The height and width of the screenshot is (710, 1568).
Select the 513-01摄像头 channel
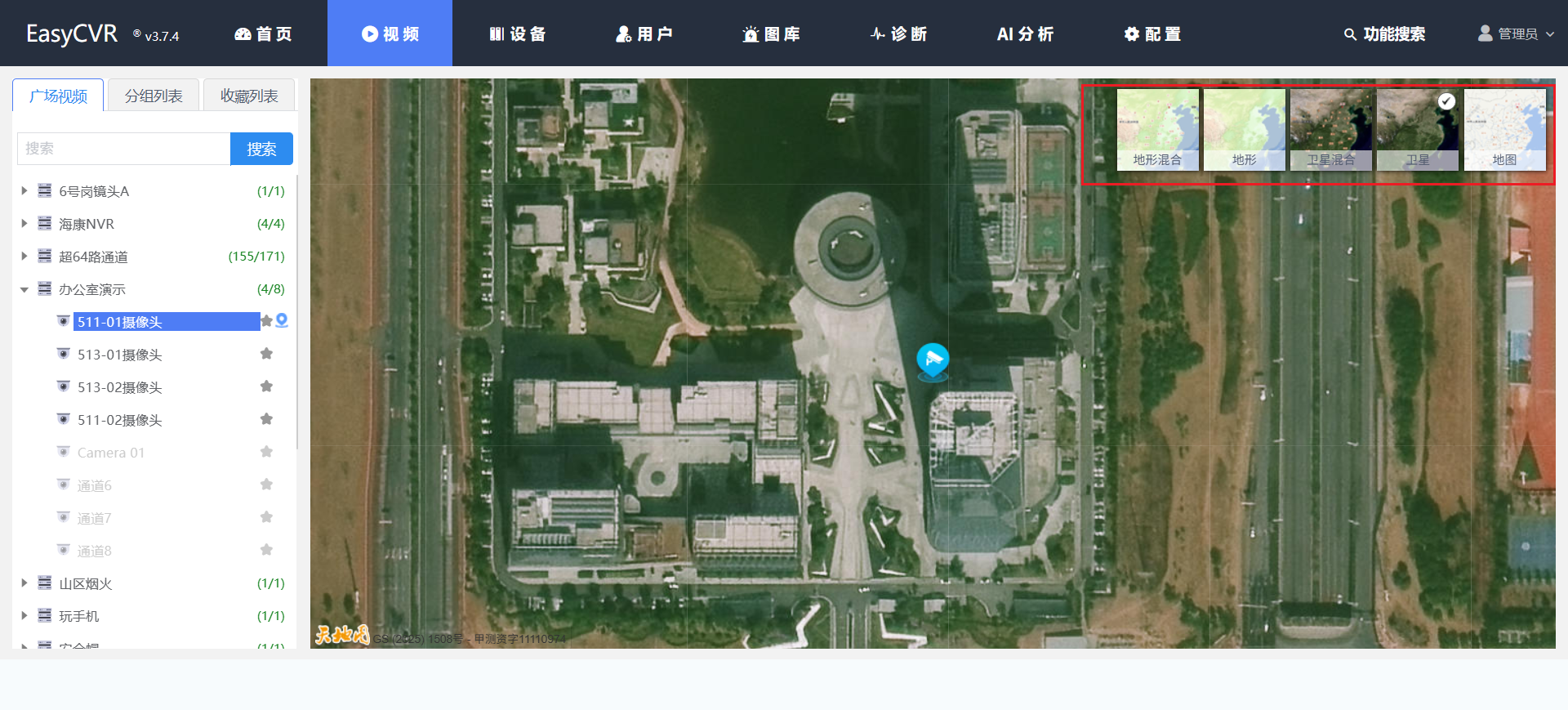click(x=119, y=355)
